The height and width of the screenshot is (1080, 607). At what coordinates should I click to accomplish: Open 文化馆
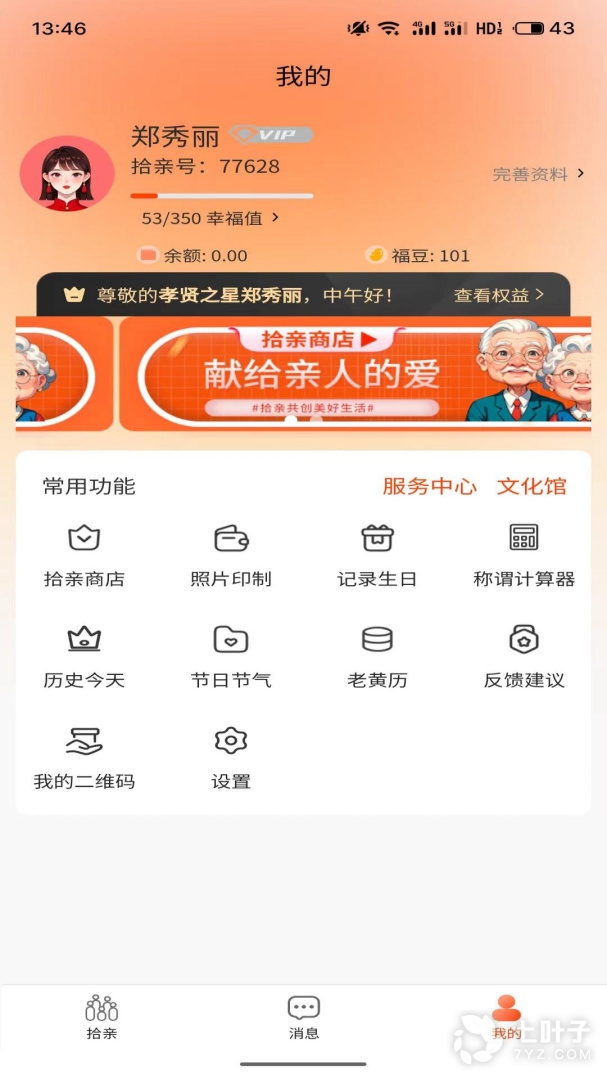[531, 486]
